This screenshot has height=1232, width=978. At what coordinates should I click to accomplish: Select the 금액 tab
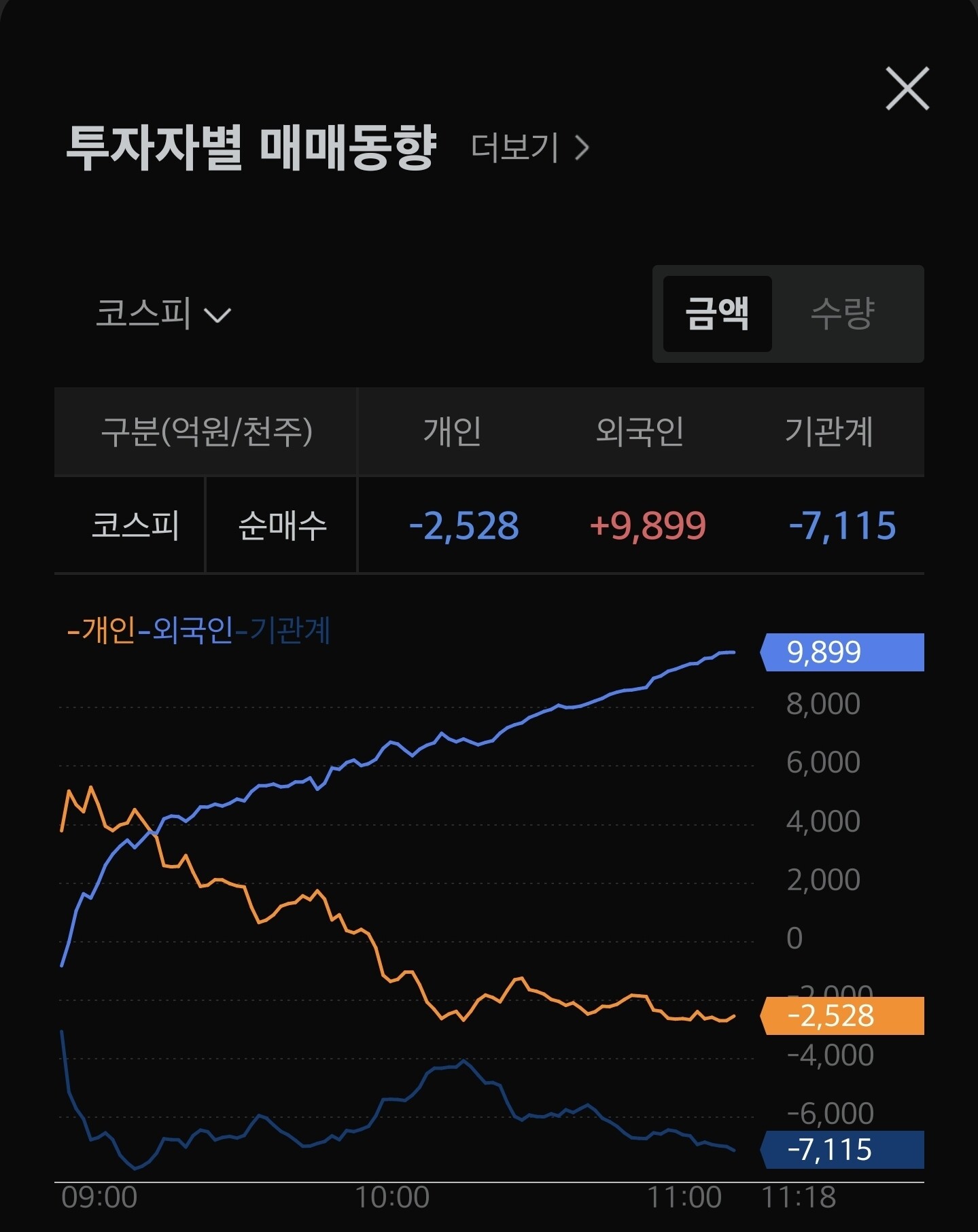coord(717,314)
